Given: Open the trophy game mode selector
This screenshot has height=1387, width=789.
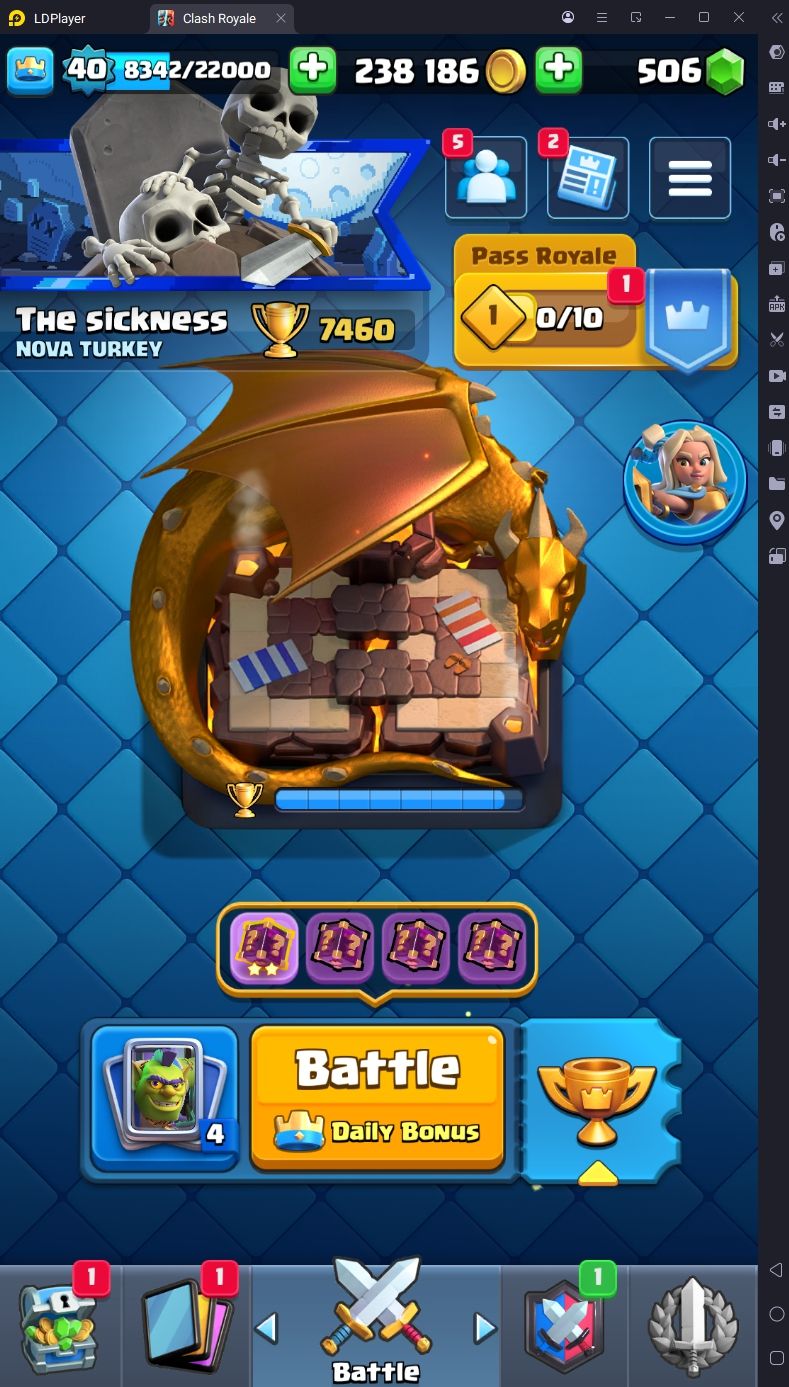Looking at the screenshot, I should tap(598, 1100).
